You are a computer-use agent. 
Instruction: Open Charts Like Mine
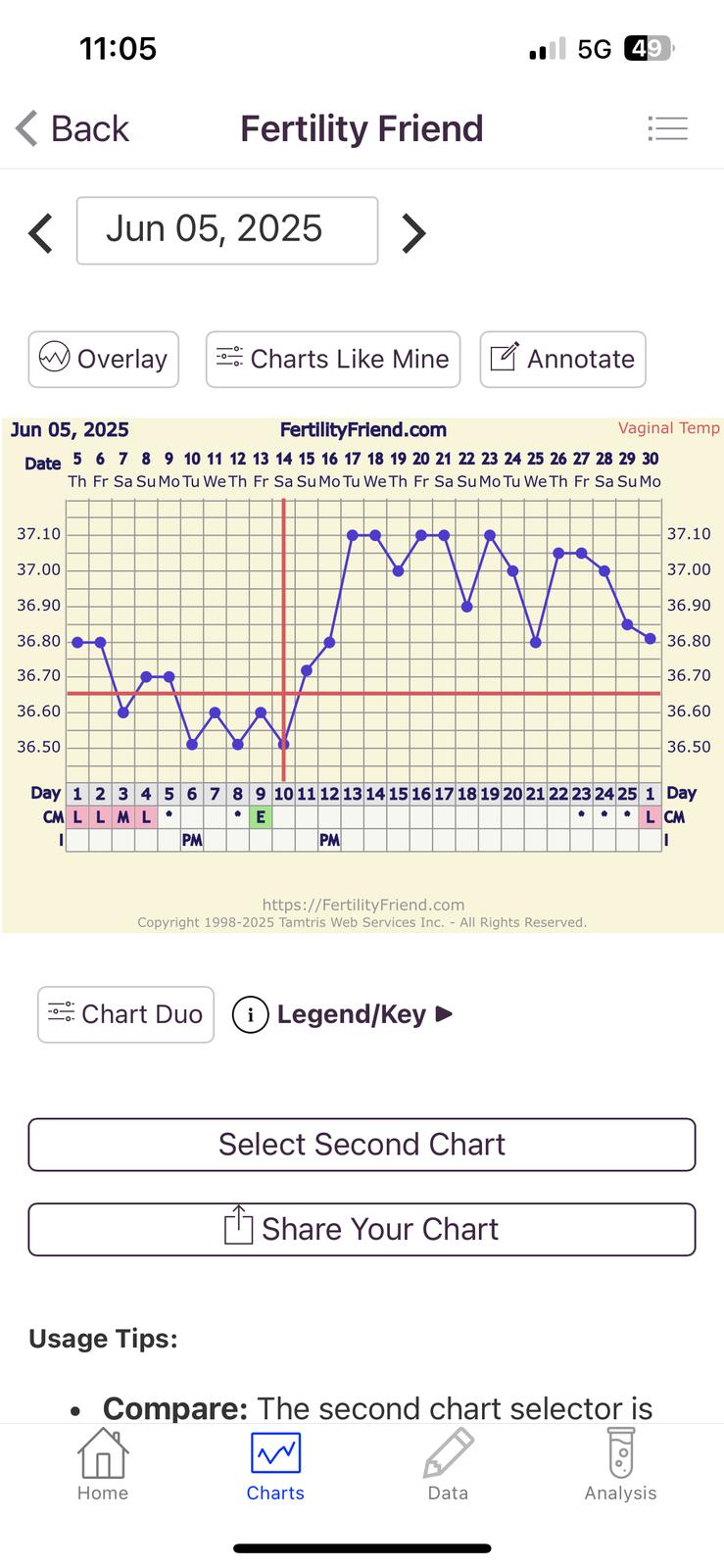point(333,360)
